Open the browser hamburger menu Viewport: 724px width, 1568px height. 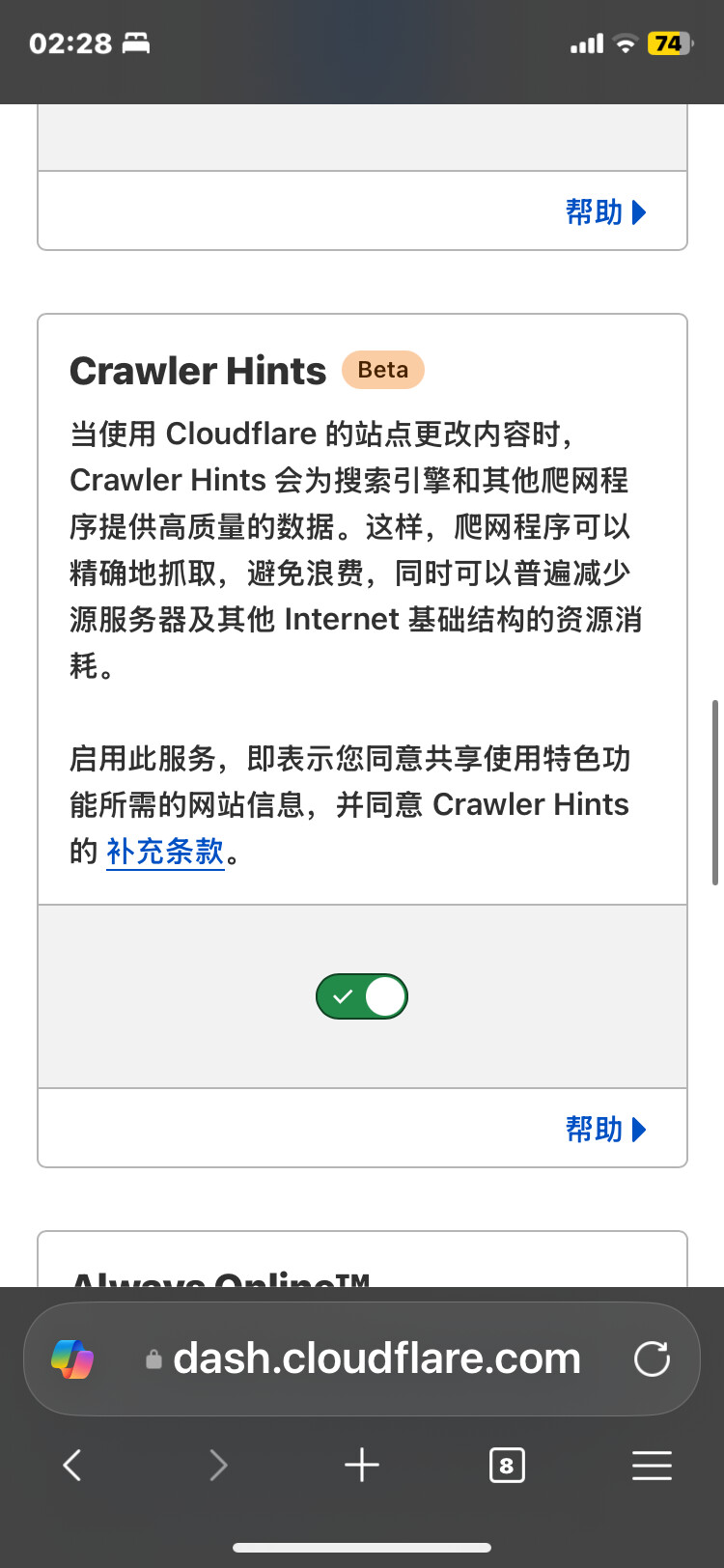tap(652, 1465)
